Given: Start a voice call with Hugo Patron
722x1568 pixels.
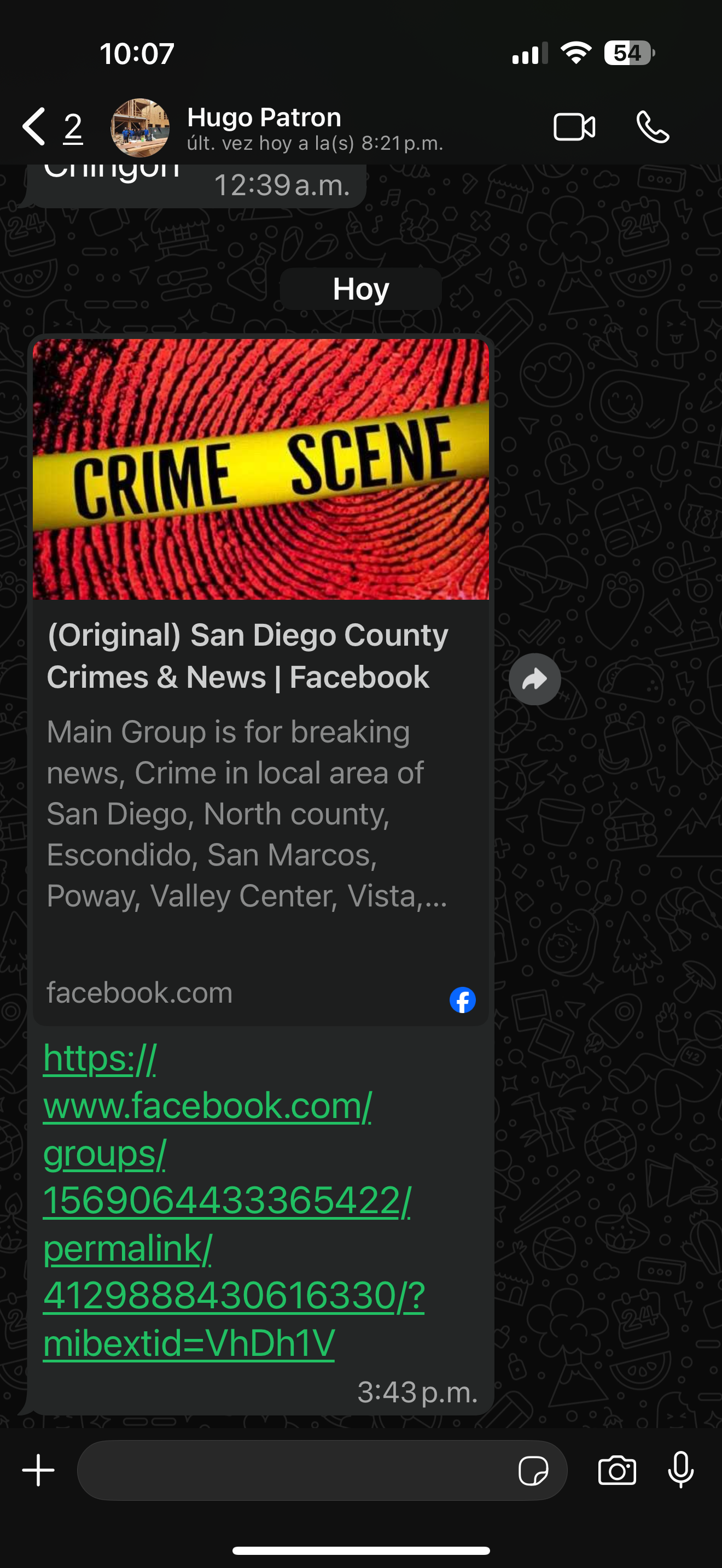Looking at the screenshot, I should tap(653, 127).
